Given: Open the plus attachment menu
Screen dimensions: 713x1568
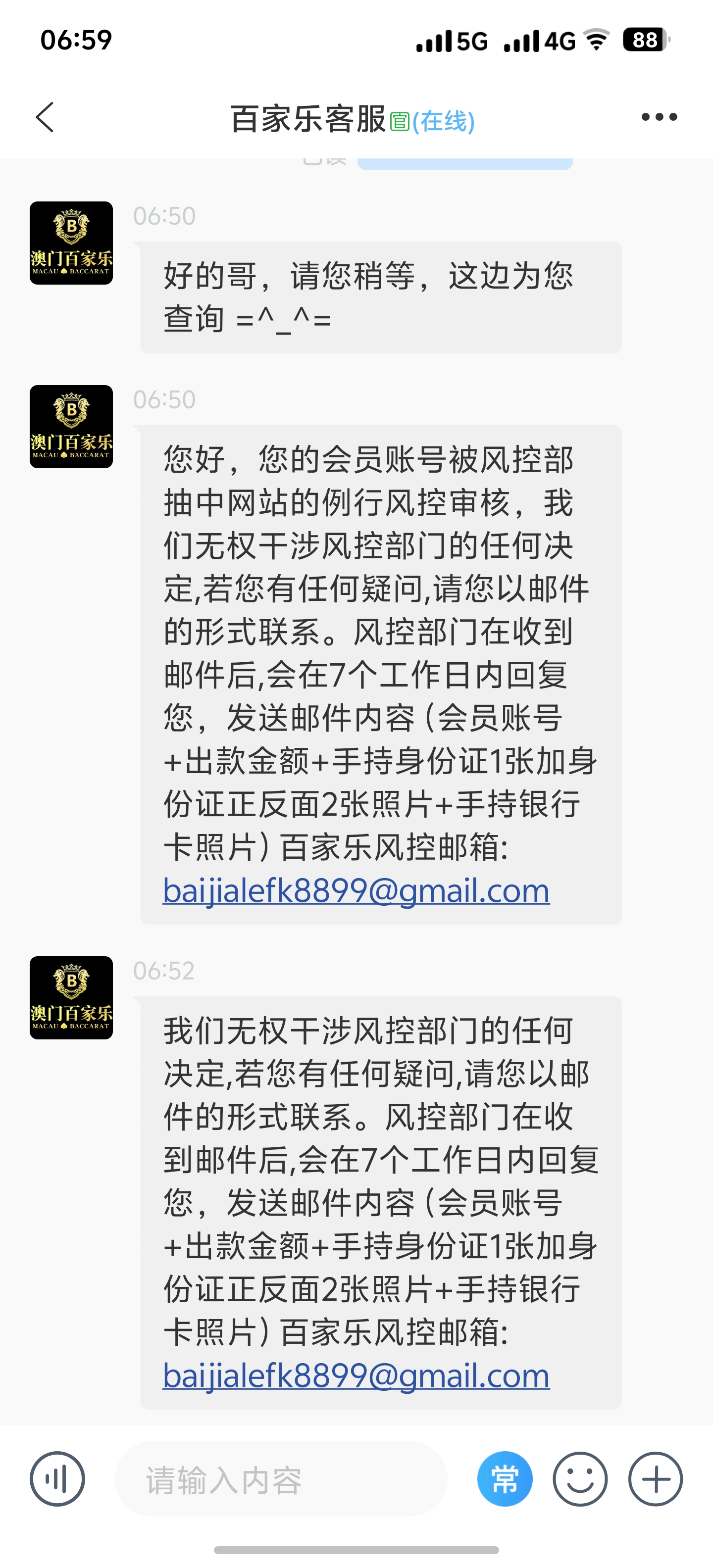Looking at the screenshot, I should (655, 1478).
